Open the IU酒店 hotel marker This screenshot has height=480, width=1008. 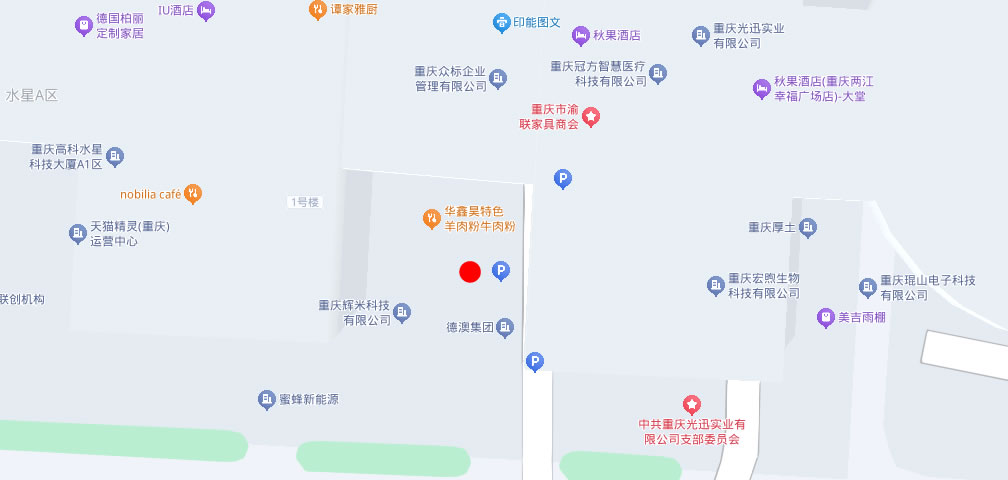pyautogui.click(x=206, y=11)
